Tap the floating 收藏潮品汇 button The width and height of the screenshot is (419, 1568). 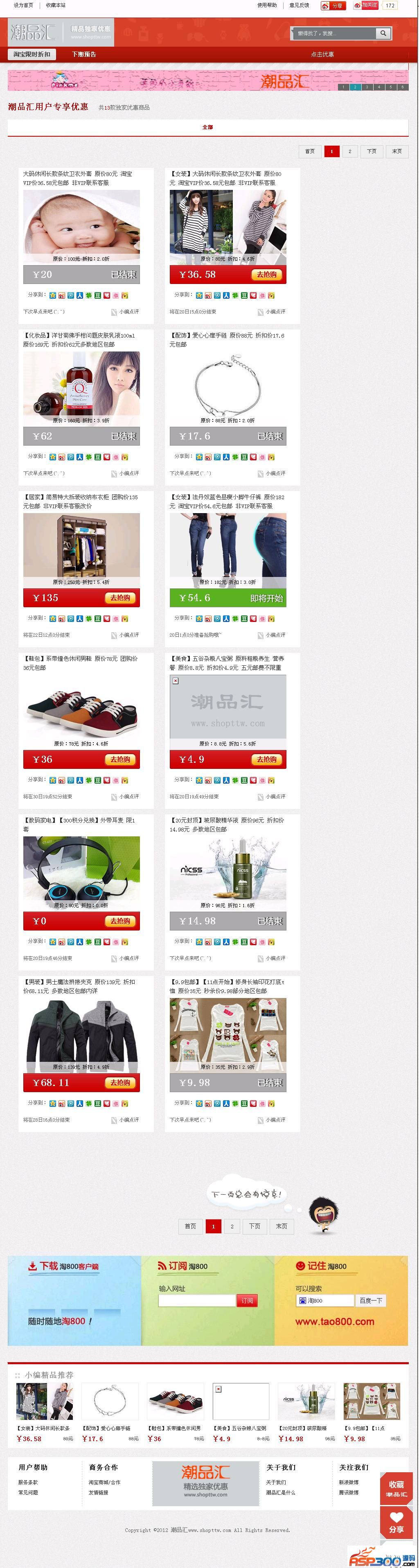(396, 1488)
